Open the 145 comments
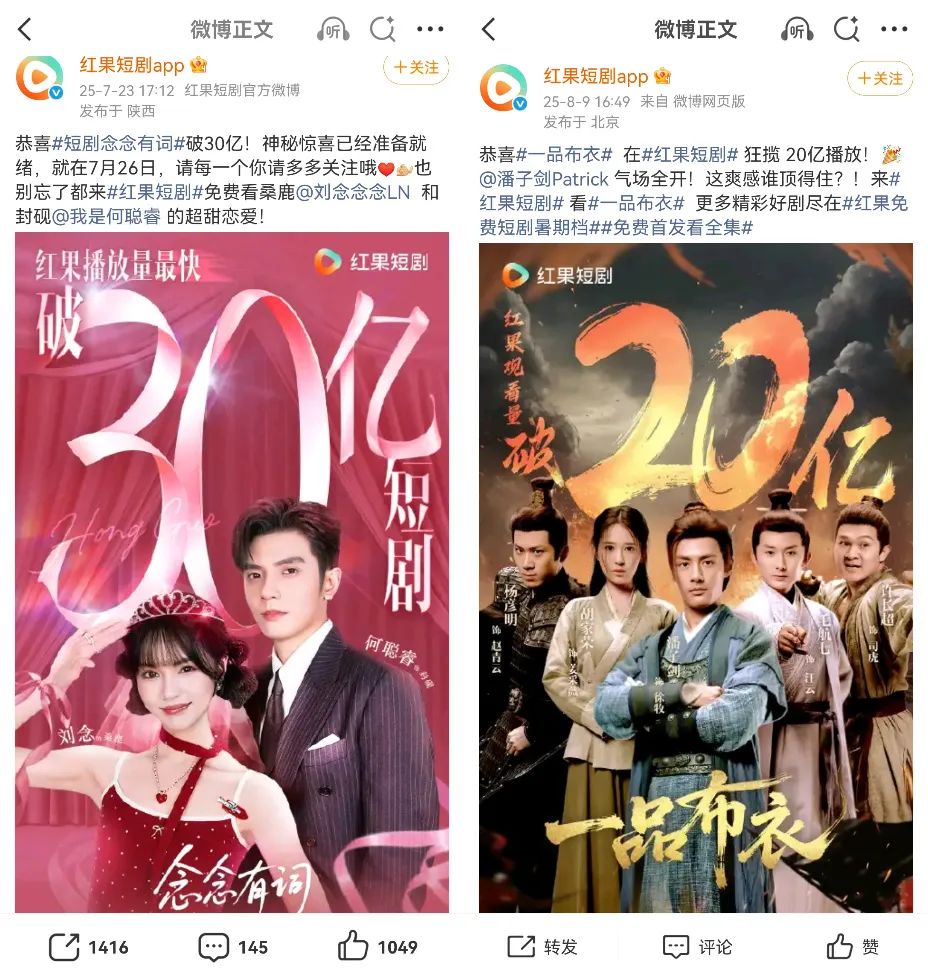928x979 pixels. (232, 946)
